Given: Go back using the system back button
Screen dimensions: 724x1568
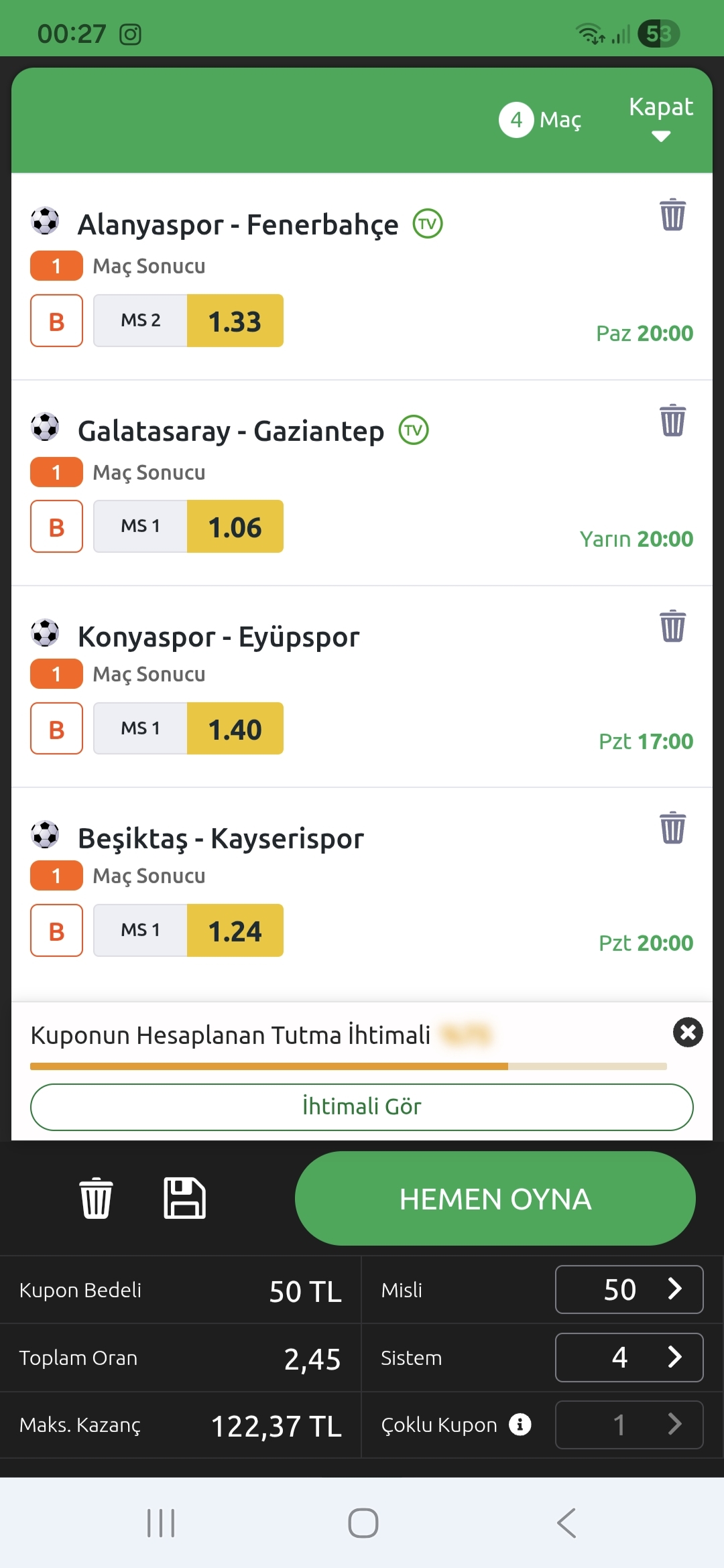Looking at the screenshot, I should click(566, 1523).
